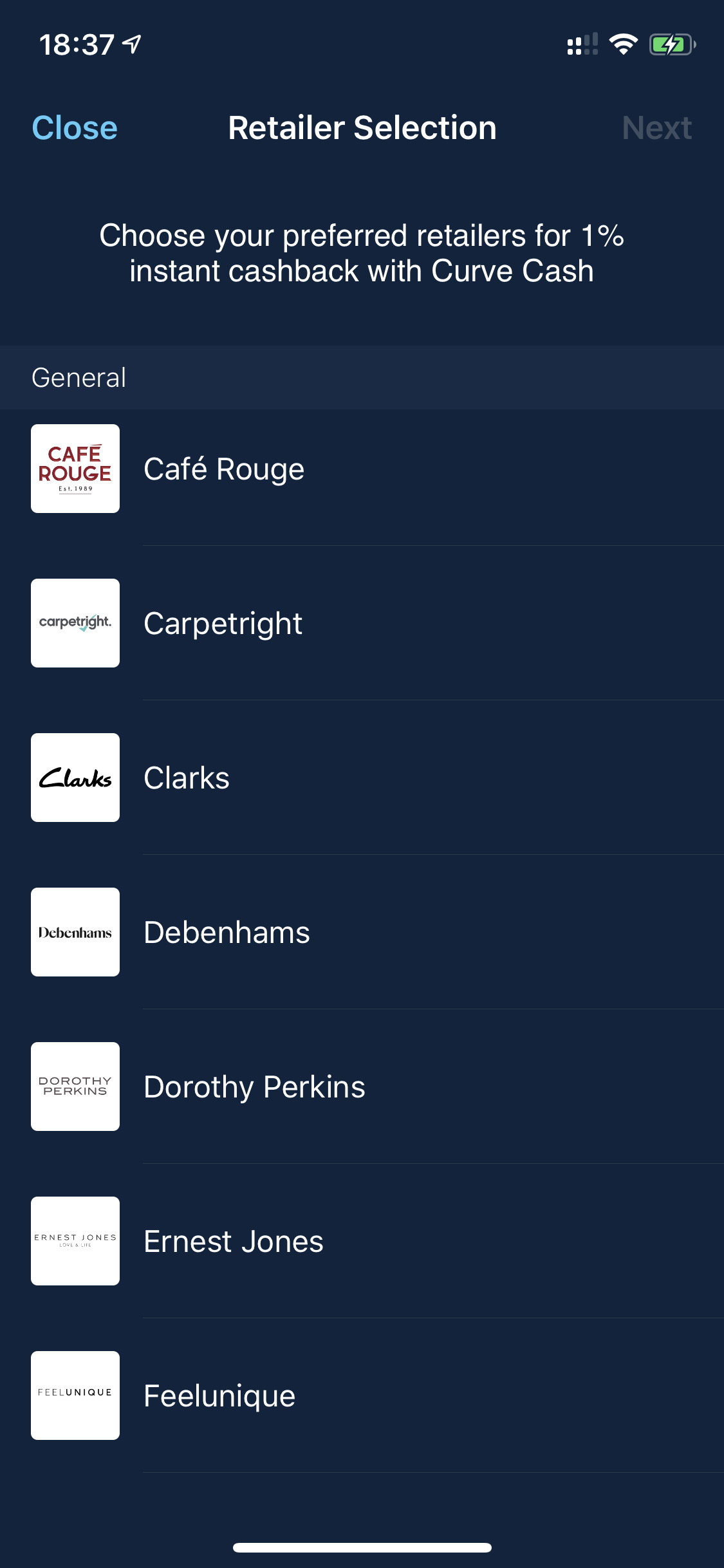This screenshot has height=1568, width=724.
Task: Choose Dorothy Perkins retailer
Action: pos(362,1087)
